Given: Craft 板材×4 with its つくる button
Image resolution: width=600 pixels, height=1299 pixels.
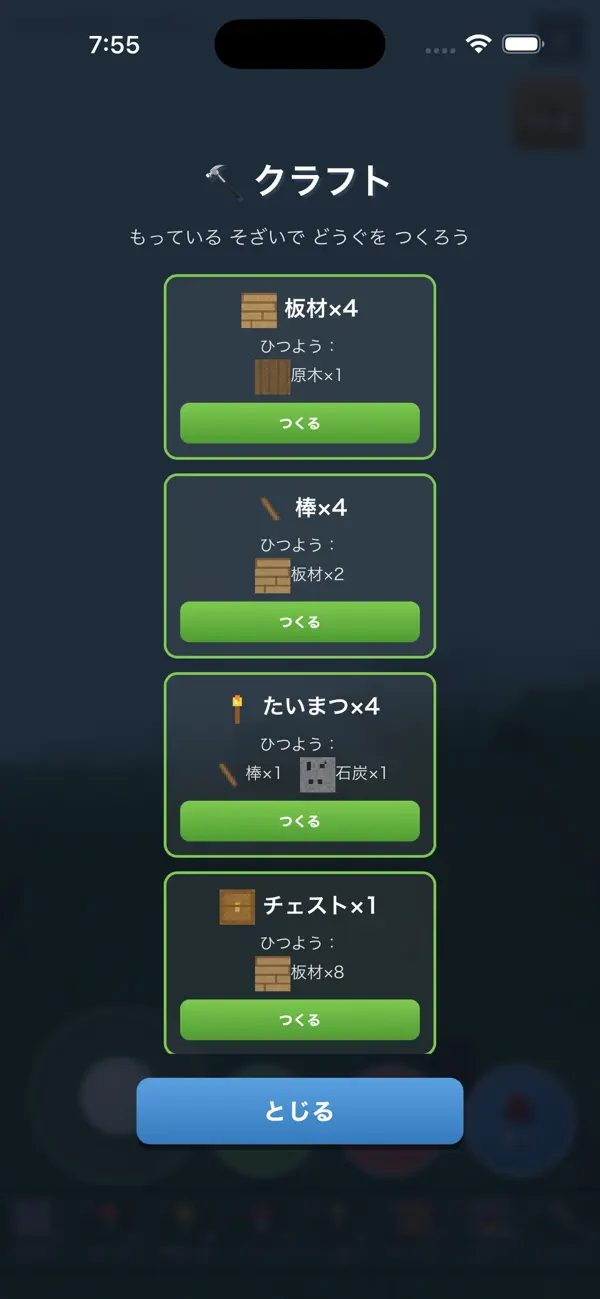Looking at the screenshot, I should [300, 423].
